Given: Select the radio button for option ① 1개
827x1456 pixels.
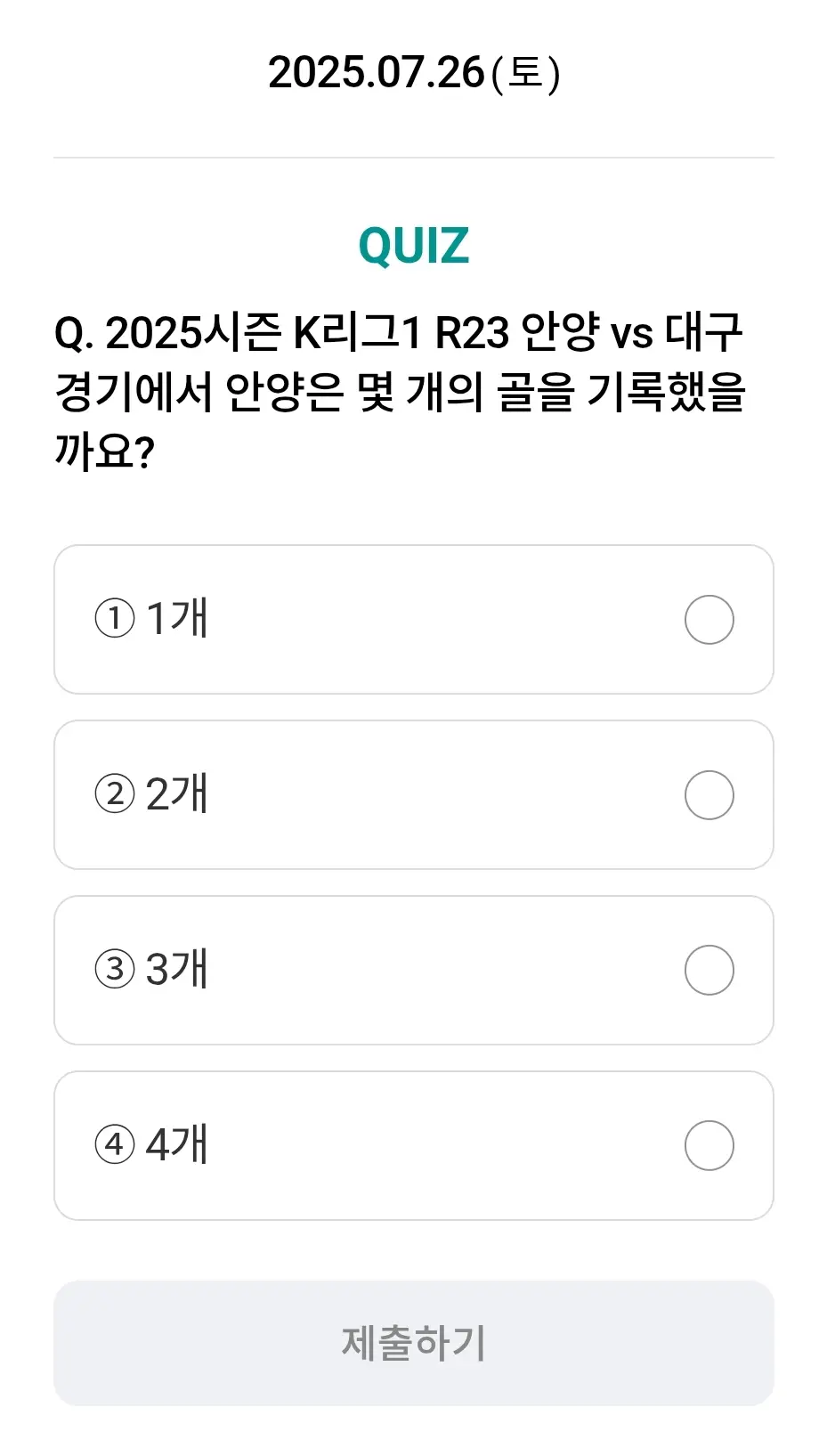Looking at the screenshot, I should [x=709, y=619].
